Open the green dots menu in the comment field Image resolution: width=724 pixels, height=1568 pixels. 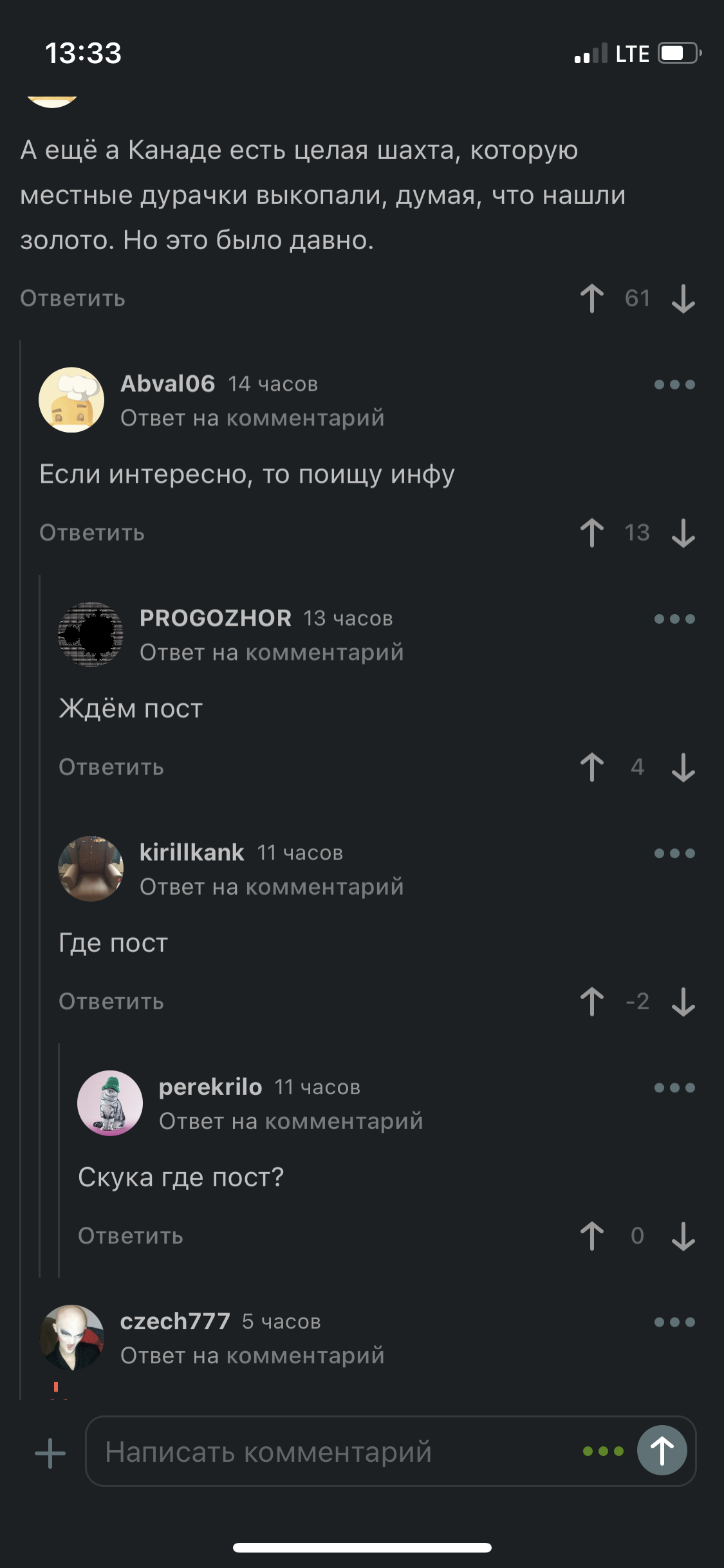point(603,1451)
